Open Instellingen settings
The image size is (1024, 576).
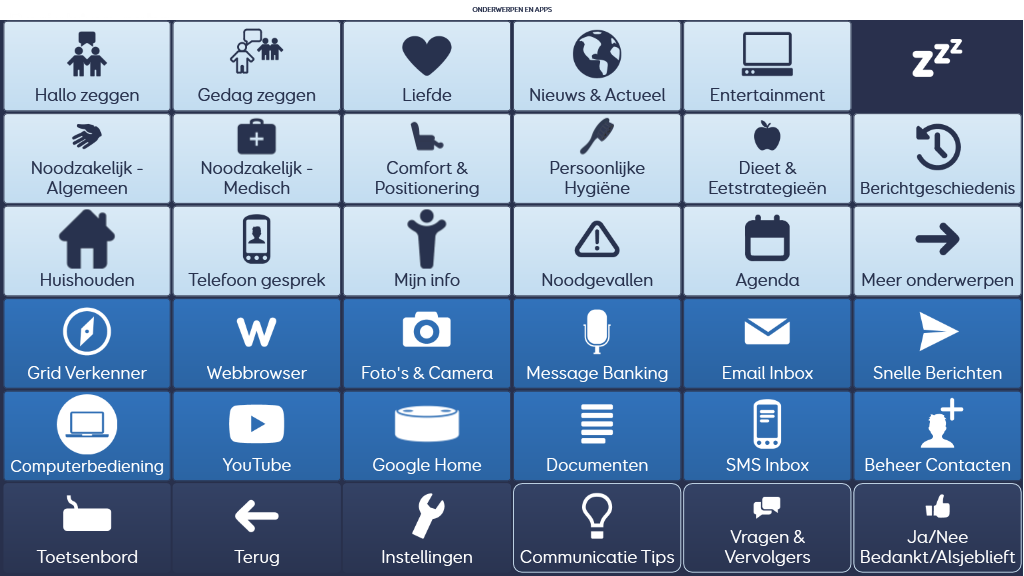point(427,528)
